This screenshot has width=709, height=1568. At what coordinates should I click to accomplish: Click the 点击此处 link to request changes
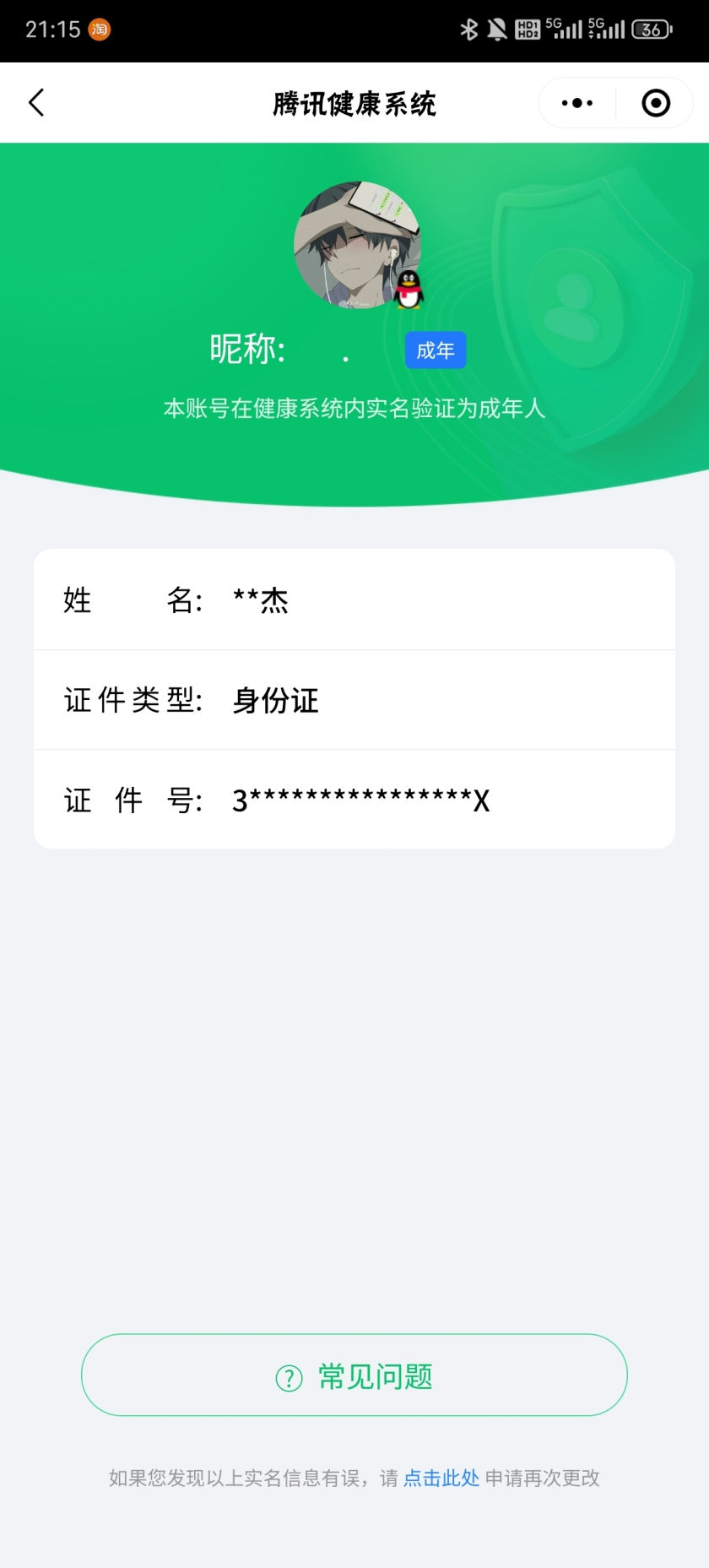coord(441,1478)
